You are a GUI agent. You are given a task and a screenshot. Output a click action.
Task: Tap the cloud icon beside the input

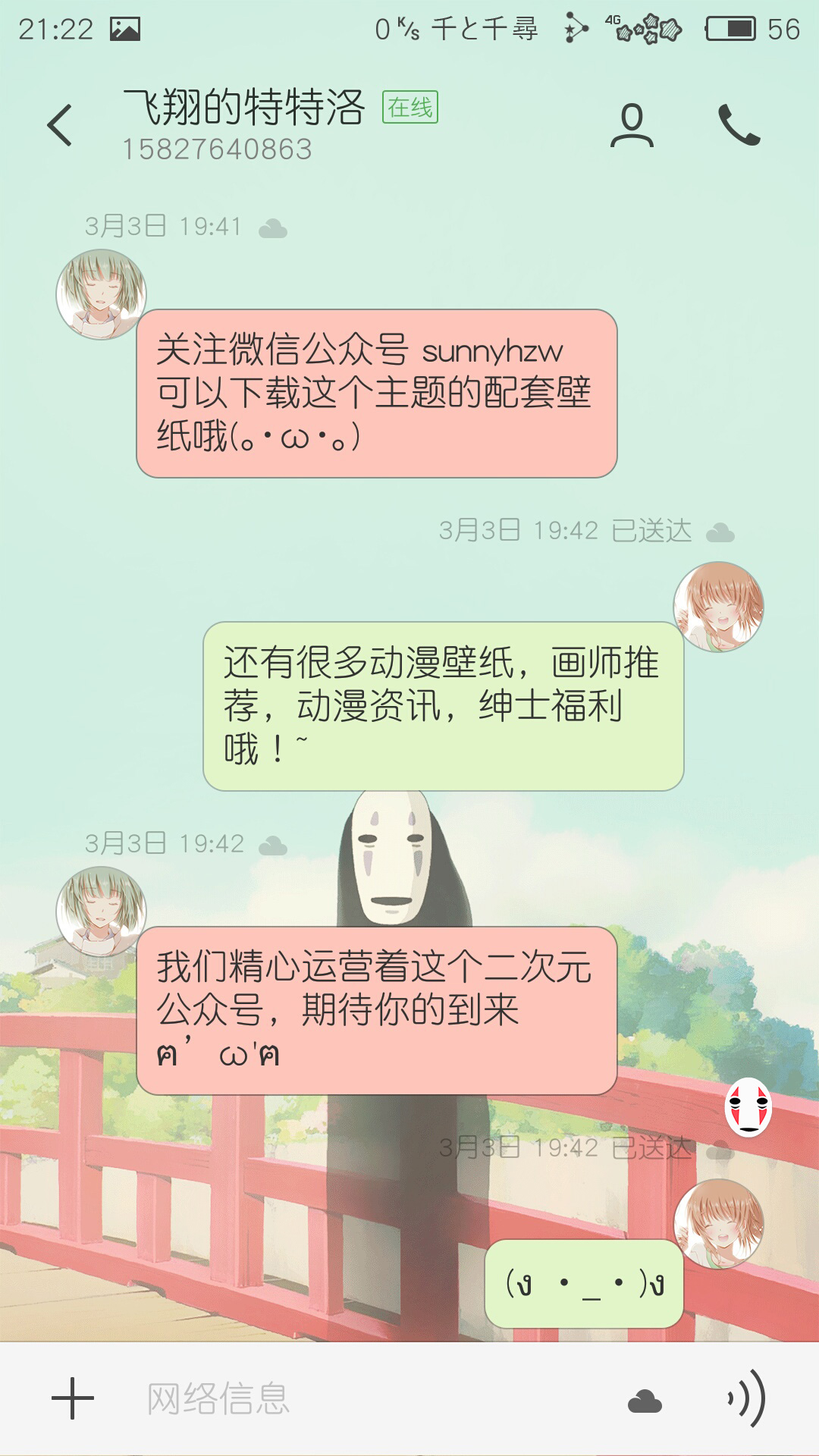click(645, 1401)
